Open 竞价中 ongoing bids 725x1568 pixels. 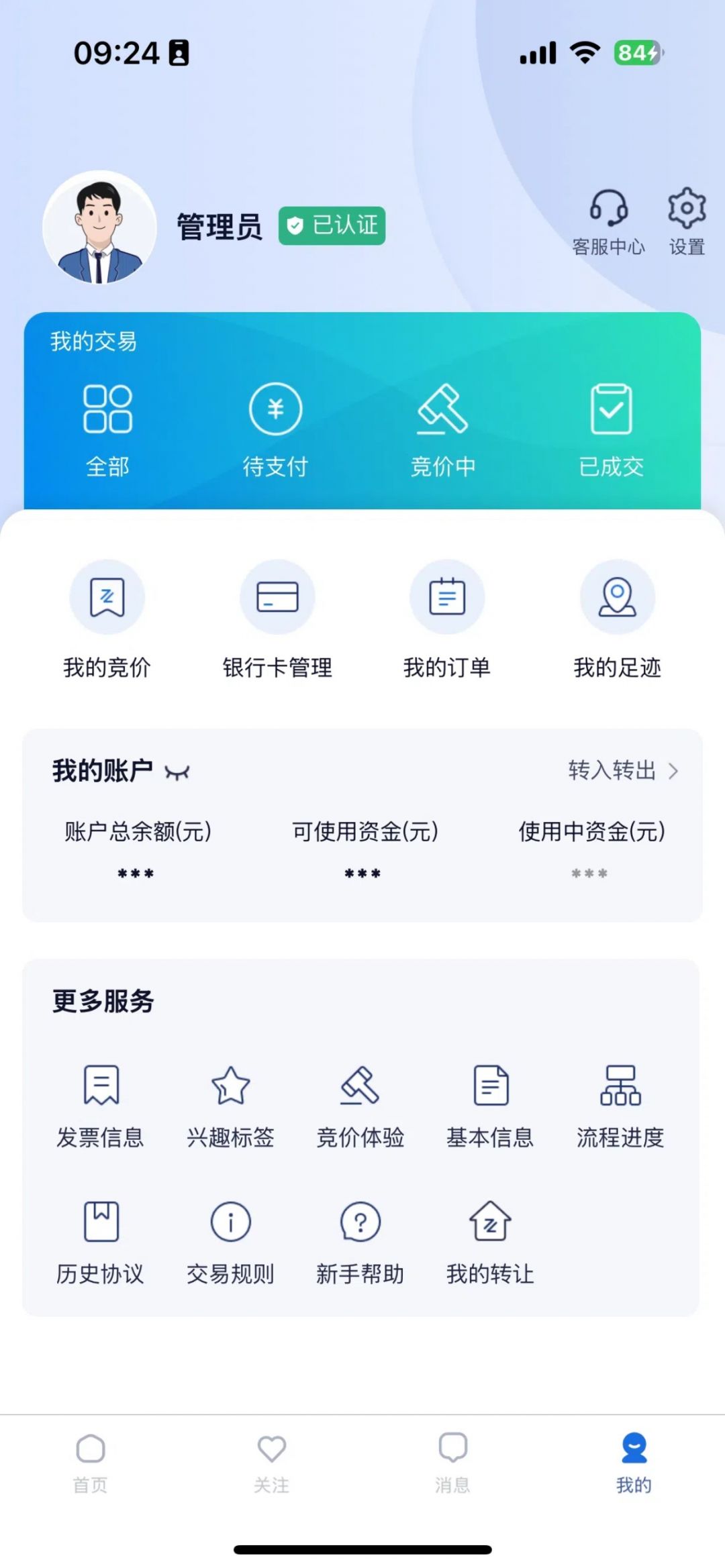[x=443, y=429]
